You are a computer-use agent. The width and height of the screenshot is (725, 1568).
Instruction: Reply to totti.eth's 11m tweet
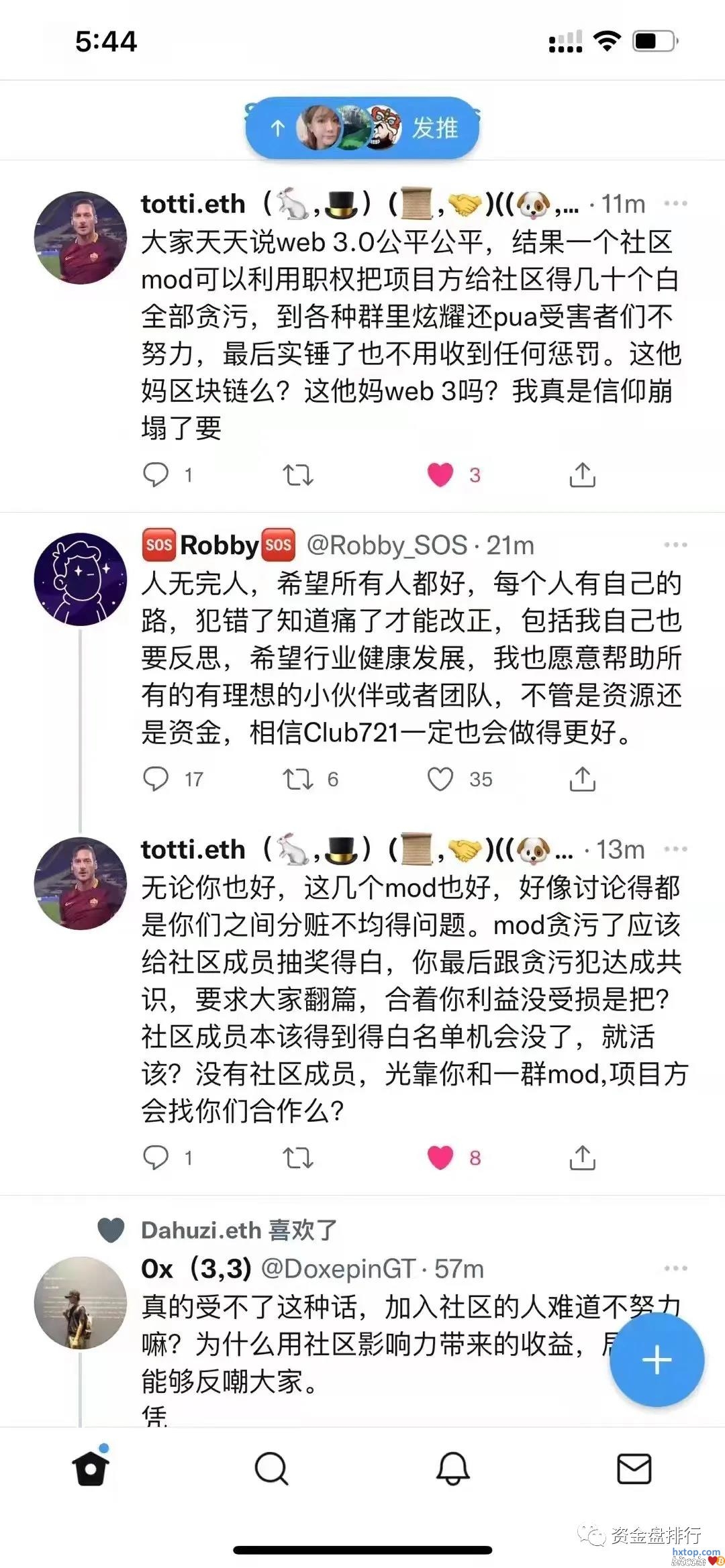156,475
